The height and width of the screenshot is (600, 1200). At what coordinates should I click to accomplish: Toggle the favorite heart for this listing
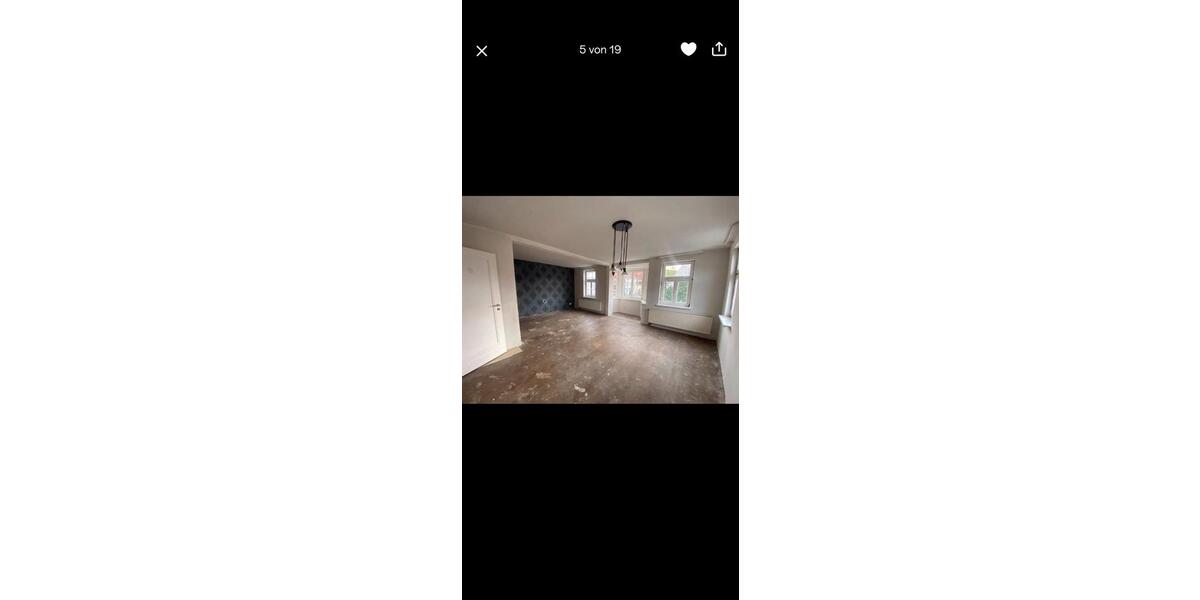click(x=688, y=49)
